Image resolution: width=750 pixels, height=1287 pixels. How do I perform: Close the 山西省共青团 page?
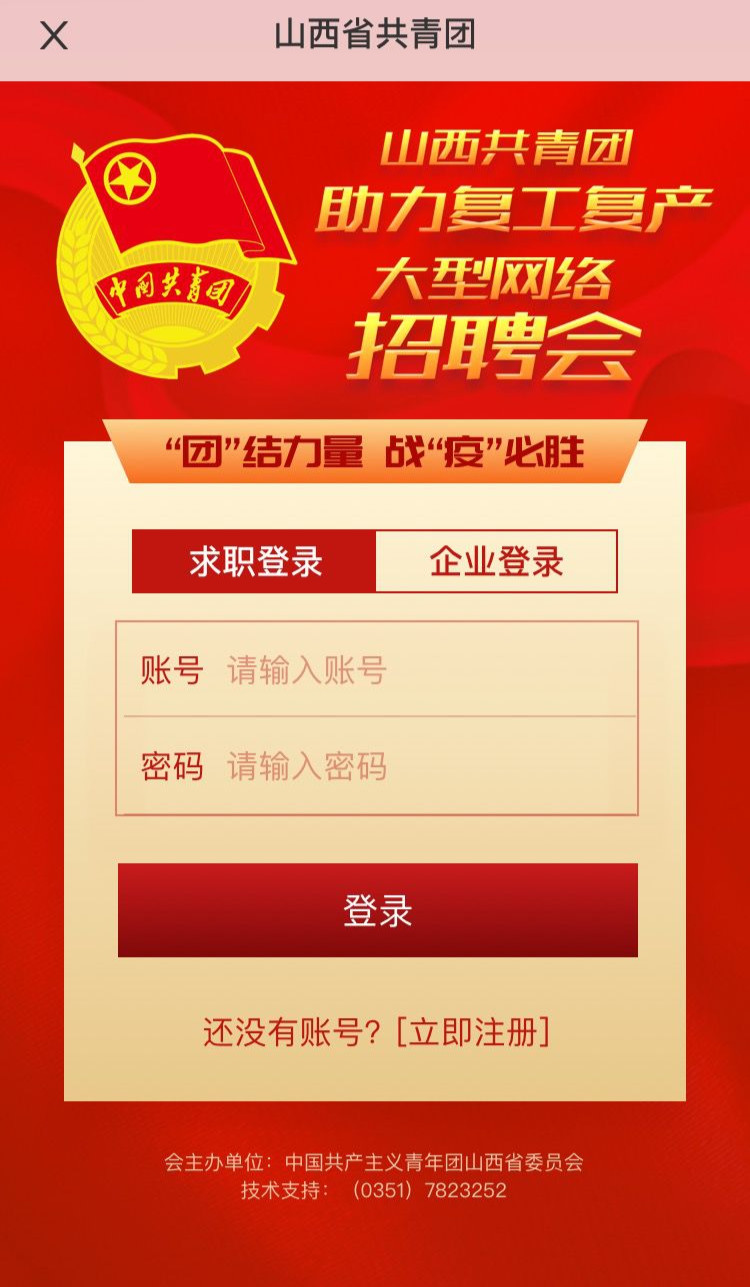[53, 36]
